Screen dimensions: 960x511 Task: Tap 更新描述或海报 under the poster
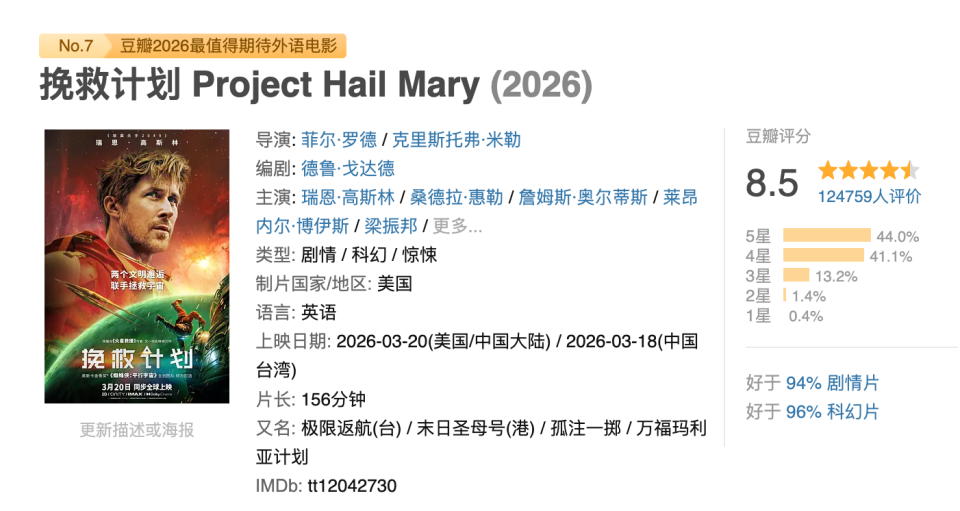coord(137,430)
